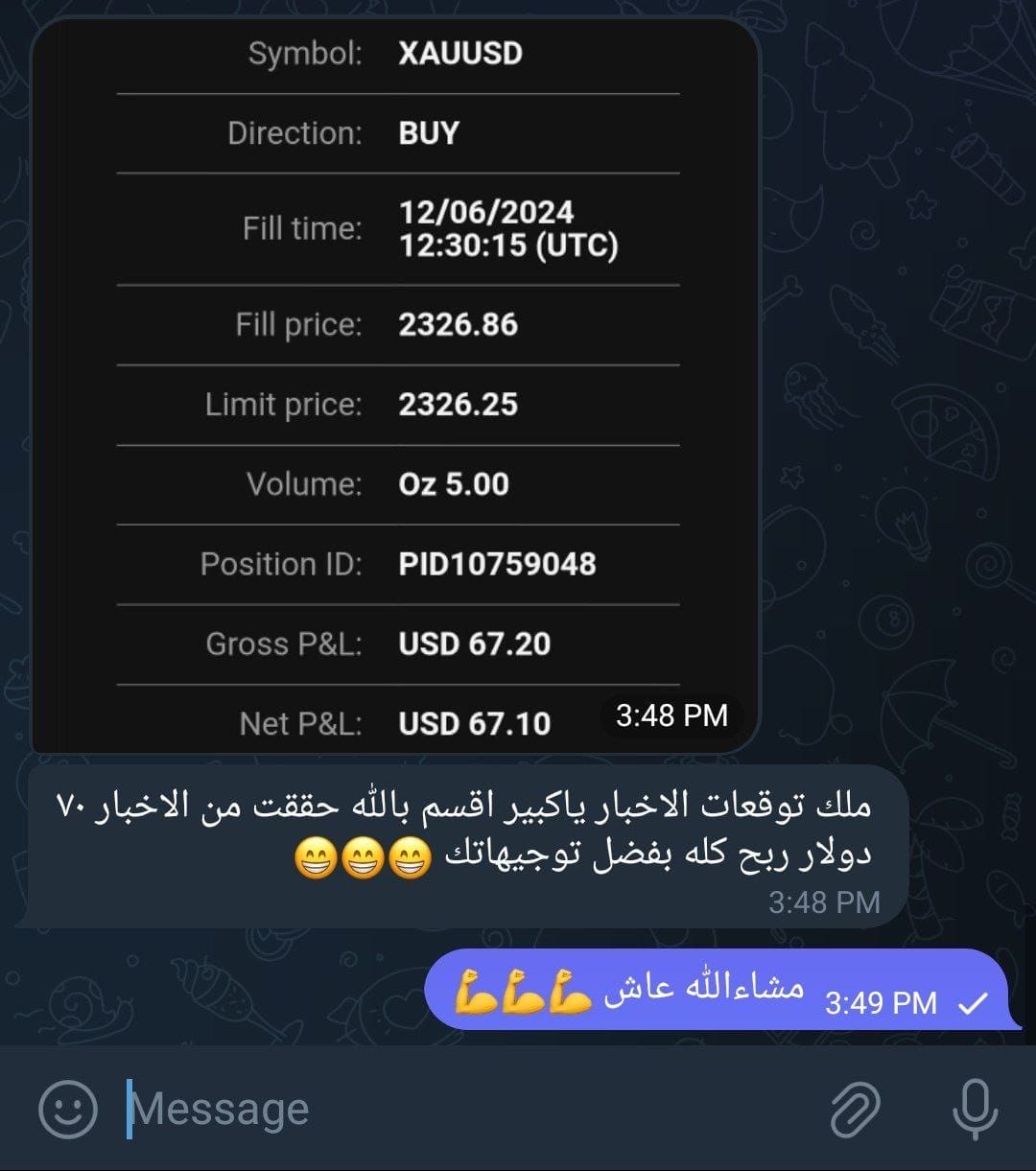The height and width of the screenshot is (1171, 1036).
Task: Open the XAUUSD trade screenshot image
Action: click(395, 384)
